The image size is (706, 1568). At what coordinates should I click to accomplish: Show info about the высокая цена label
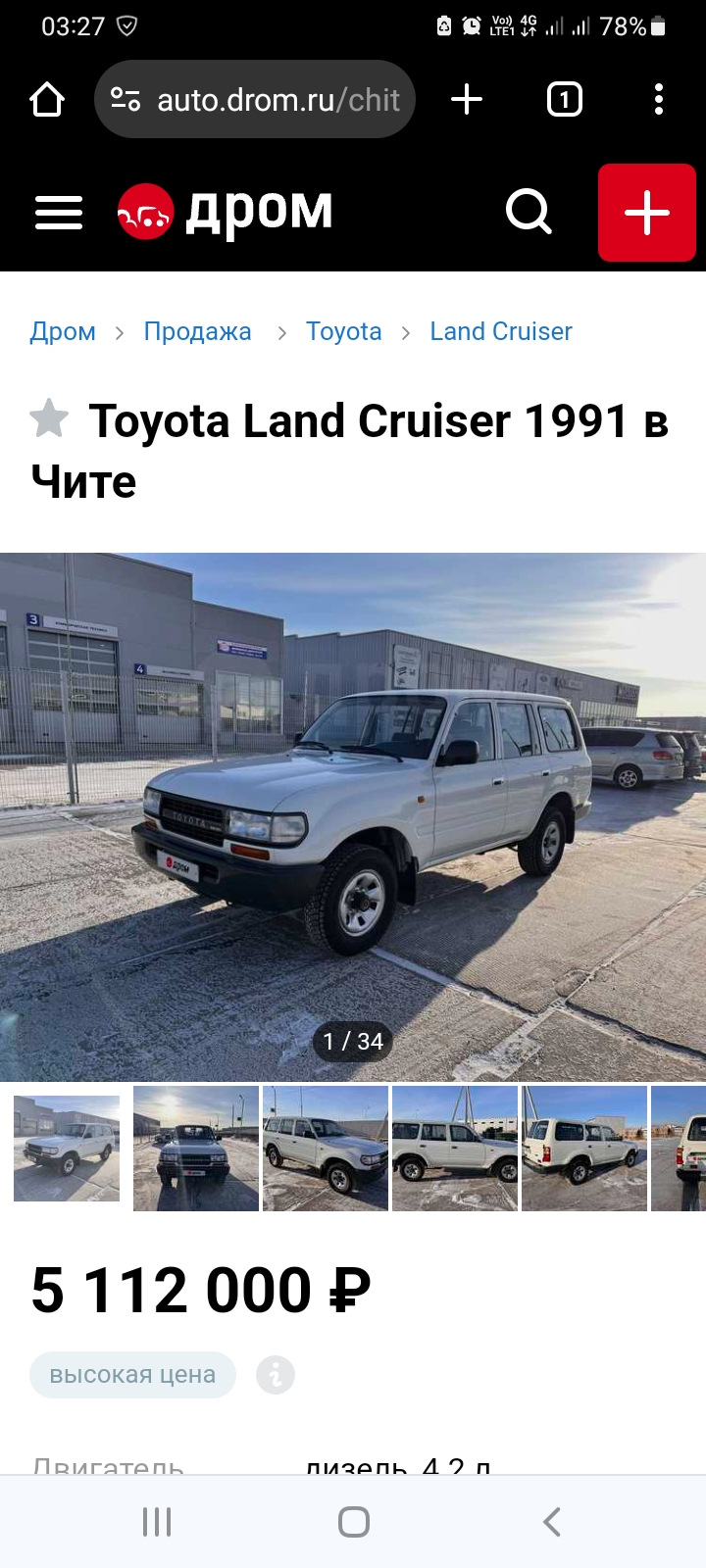point(276,1375)
